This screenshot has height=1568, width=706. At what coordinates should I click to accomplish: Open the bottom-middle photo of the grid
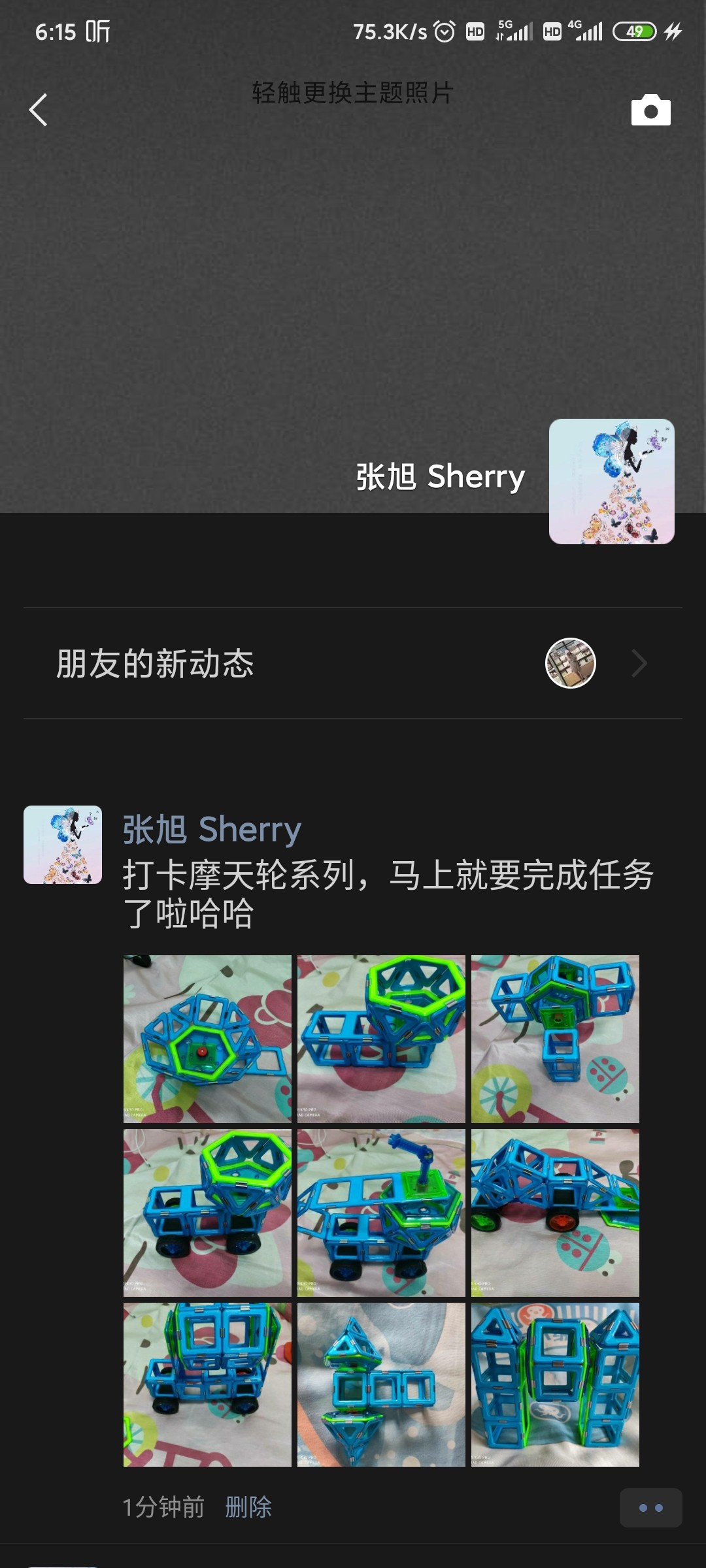(381, 1385)
